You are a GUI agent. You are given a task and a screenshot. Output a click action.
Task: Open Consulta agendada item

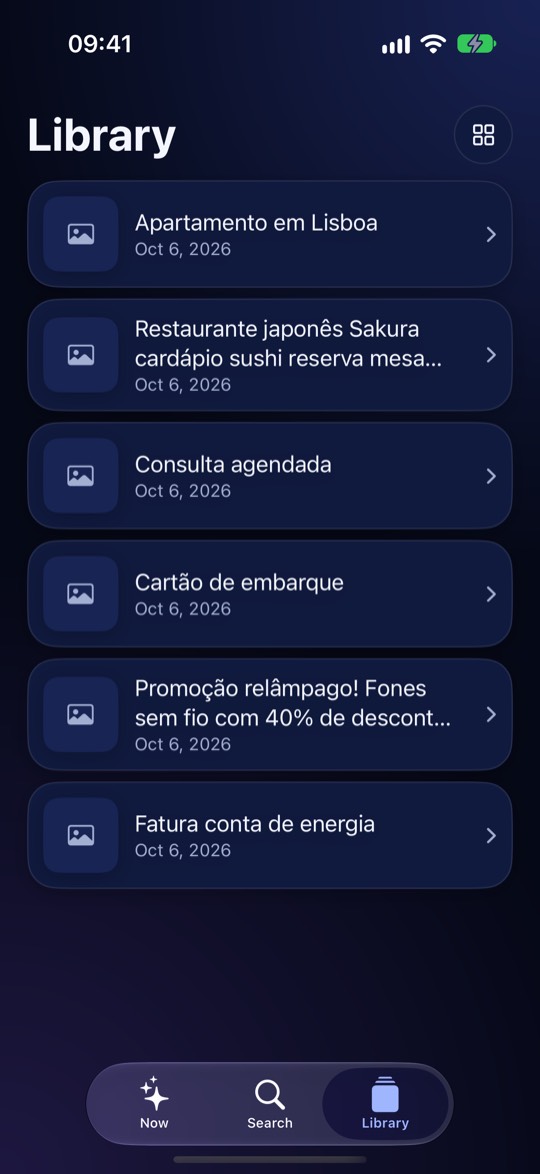point(270,476)
